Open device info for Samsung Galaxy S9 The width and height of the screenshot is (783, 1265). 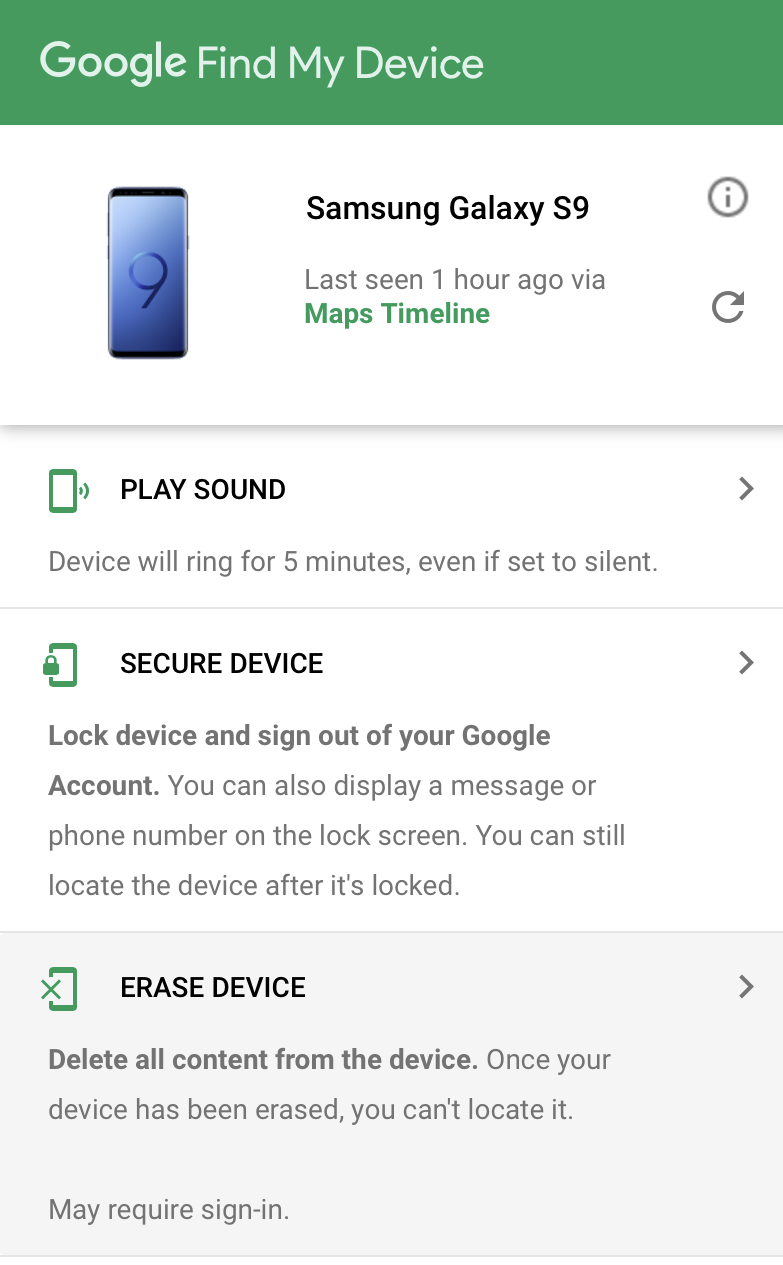(x=727, y=197)
